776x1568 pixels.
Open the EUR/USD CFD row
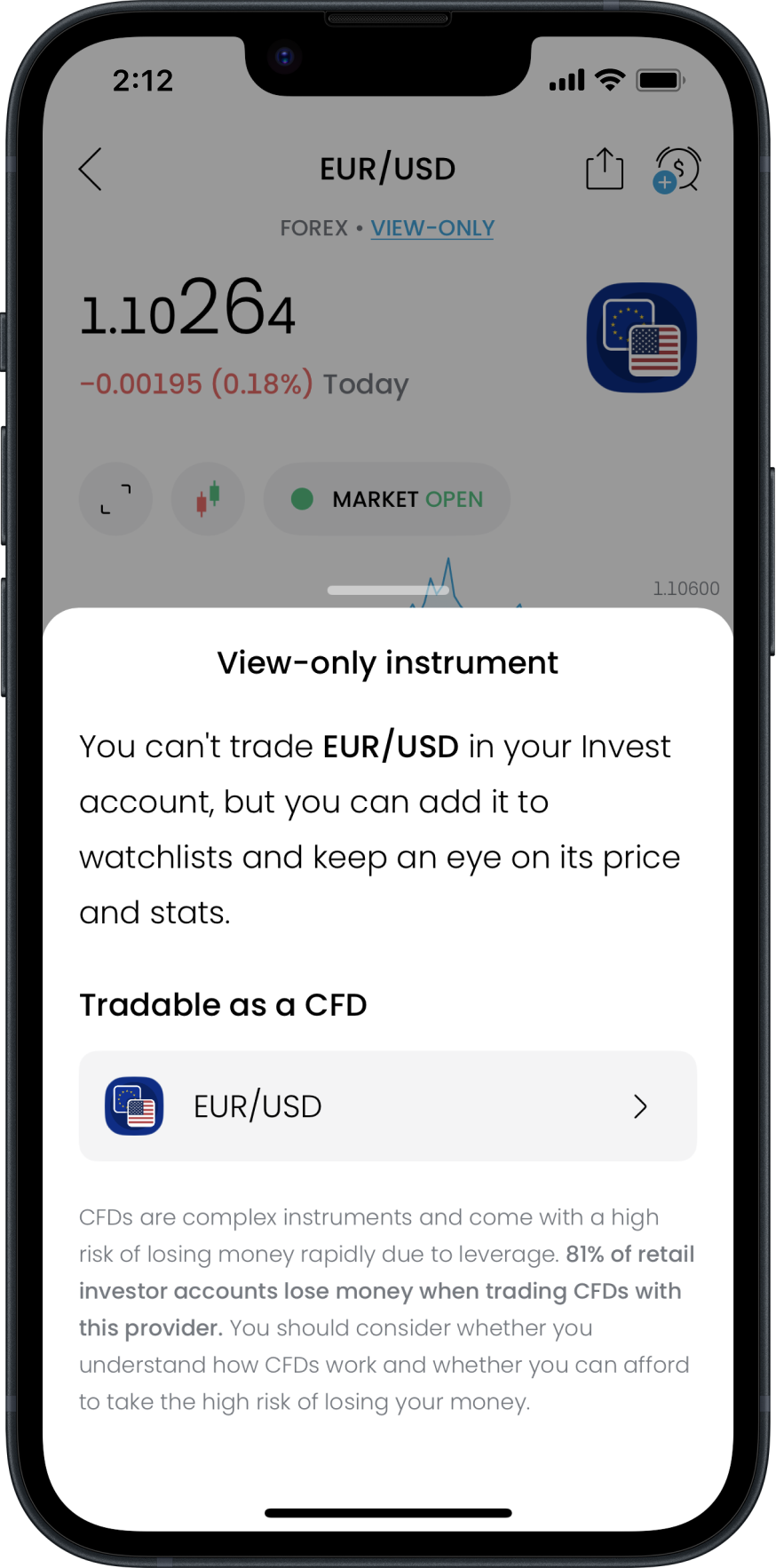[388, 1105]
